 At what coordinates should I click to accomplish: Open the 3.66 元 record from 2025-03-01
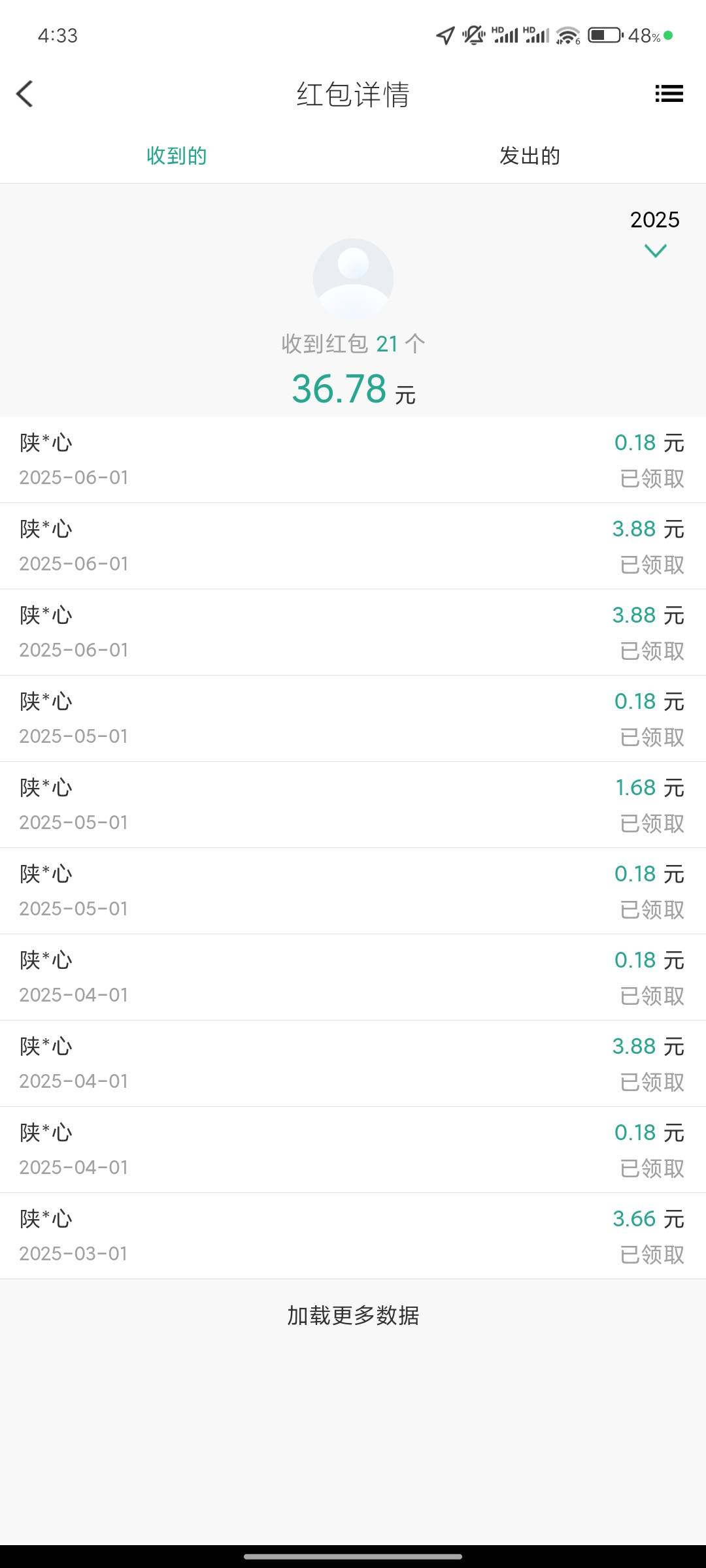[x=353, y=1236]
